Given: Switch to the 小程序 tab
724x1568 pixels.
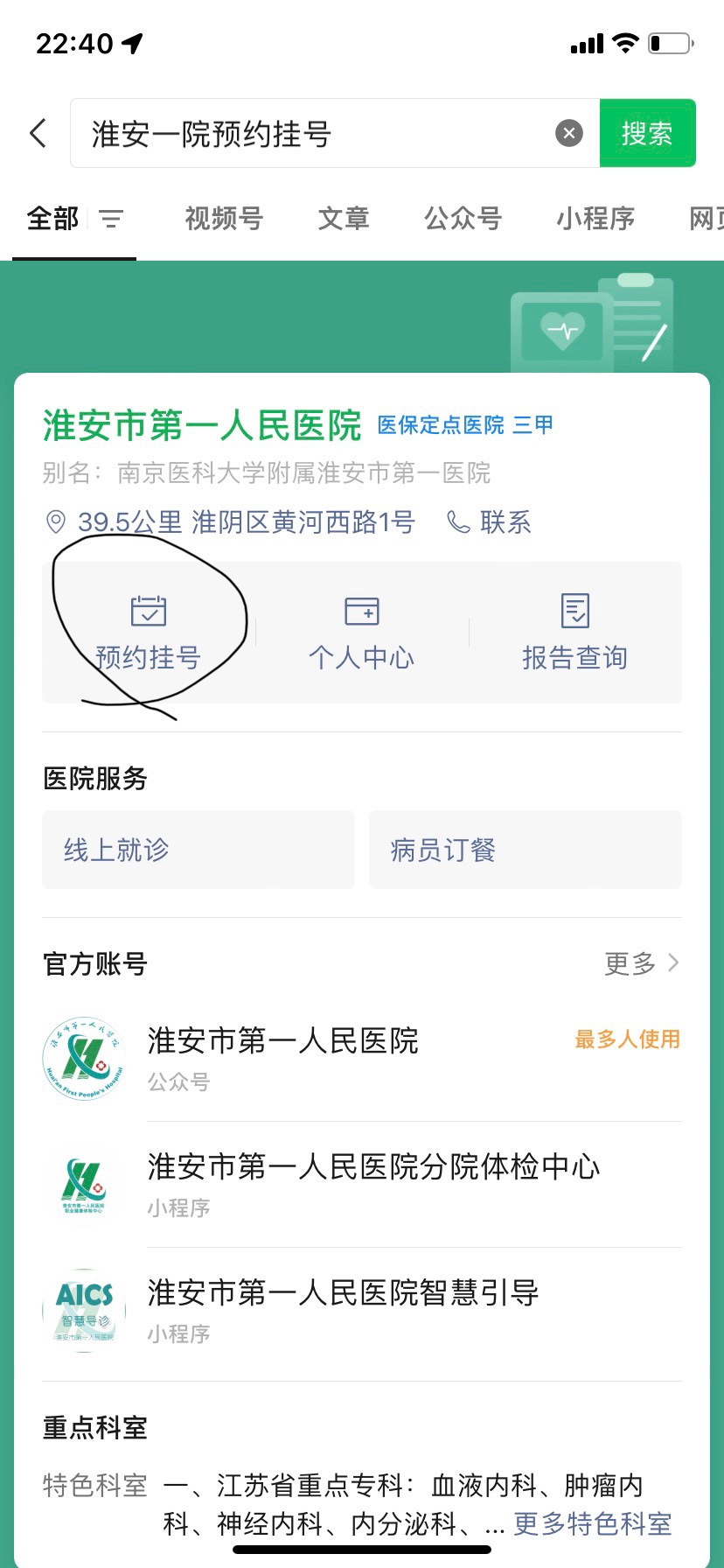Looking at the screenshot, I should click(596, 219).
